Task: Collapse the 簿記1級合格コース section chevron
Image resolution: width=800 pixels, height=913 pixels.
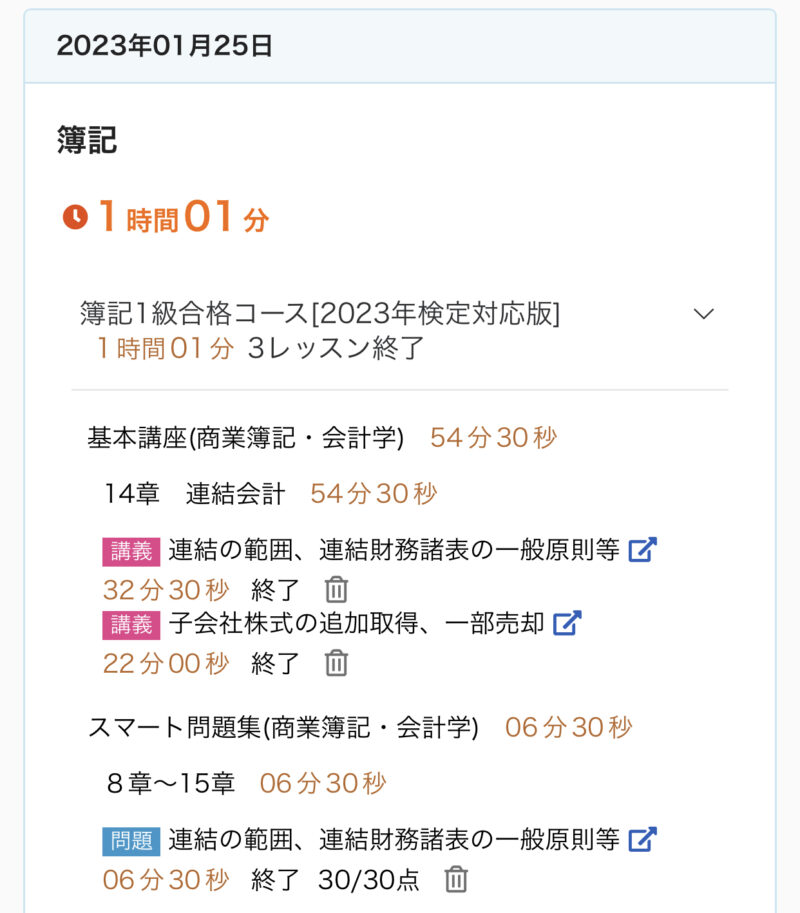Action: pos(704,314)
